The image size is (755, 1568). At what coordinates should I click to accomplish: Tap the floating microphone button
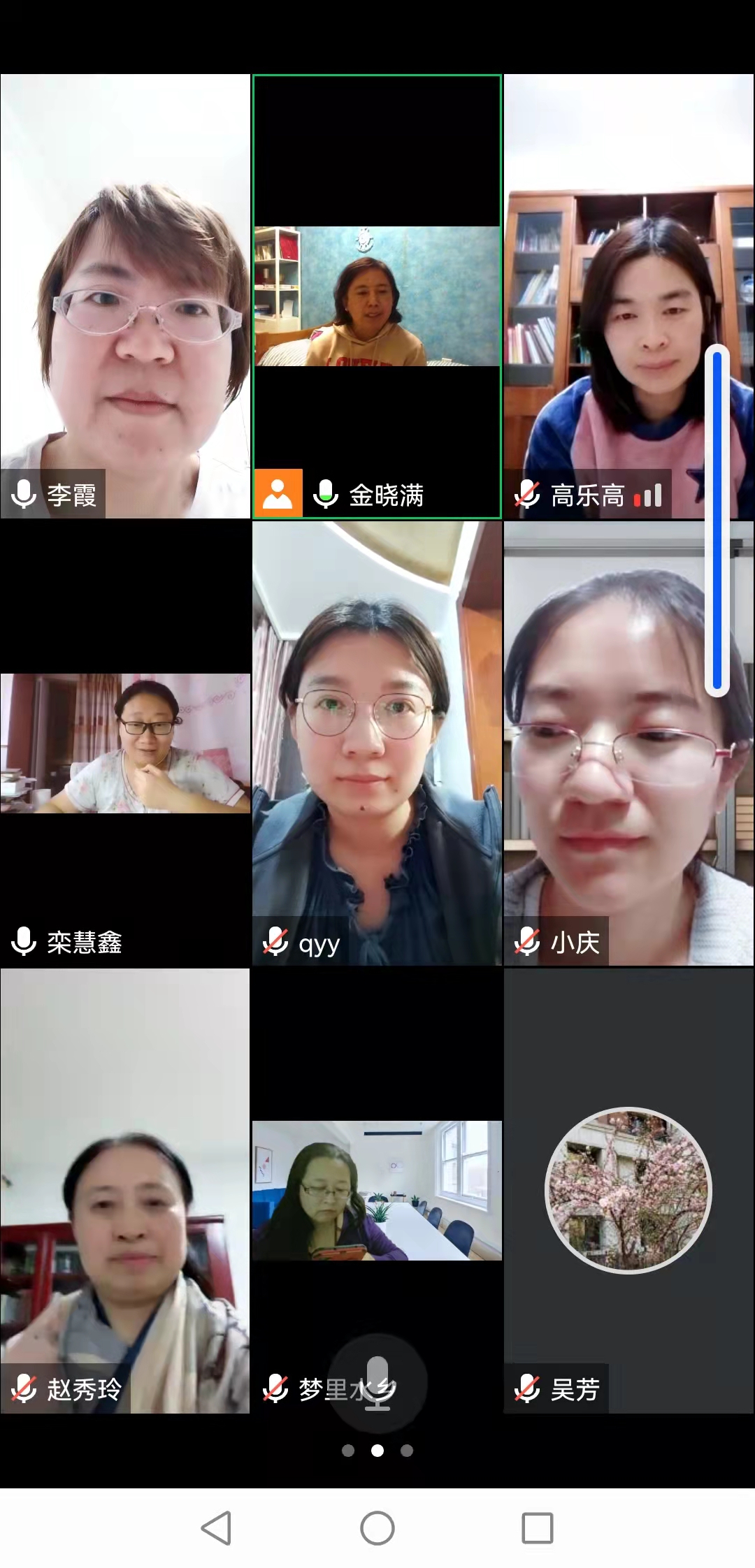377,1384
